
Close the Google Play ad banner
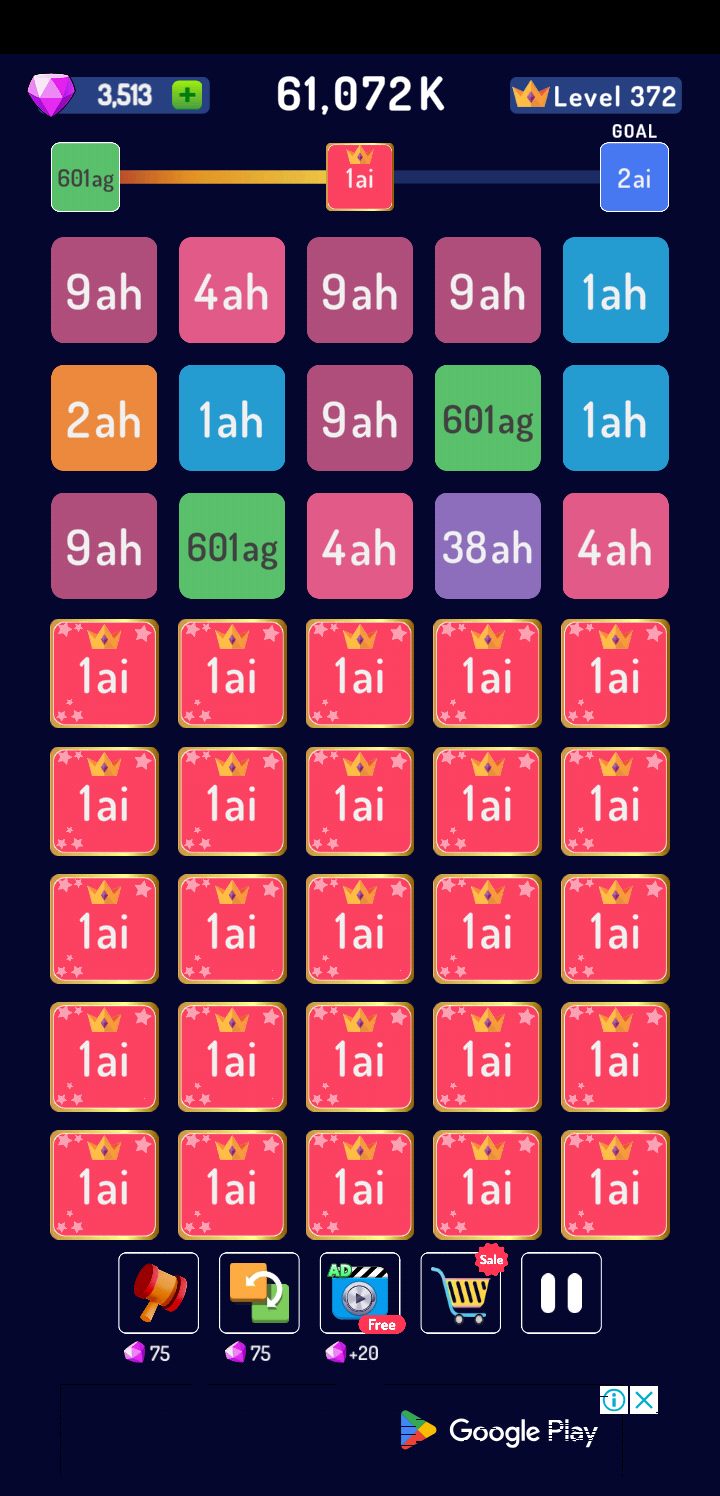(x=645, y=1400)
